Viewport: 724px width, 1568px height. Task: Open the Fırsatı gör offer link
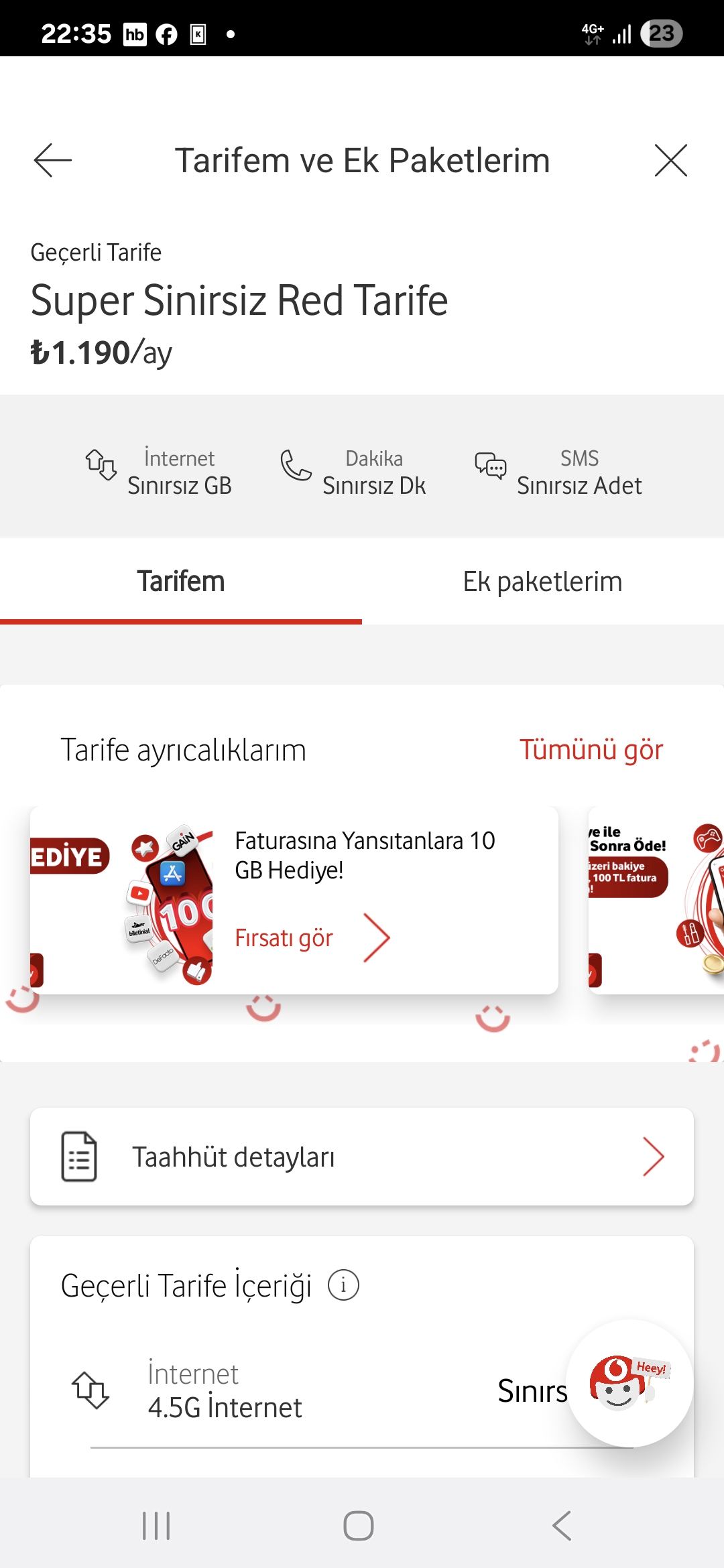click(312, 938)
